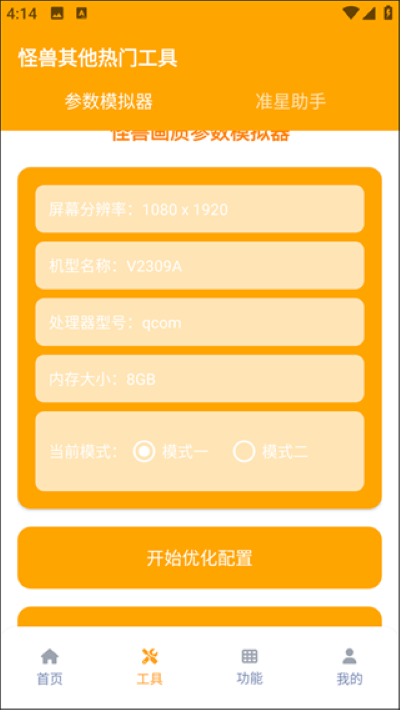Open the 功能 bottom tab

[x=250, y=667]
